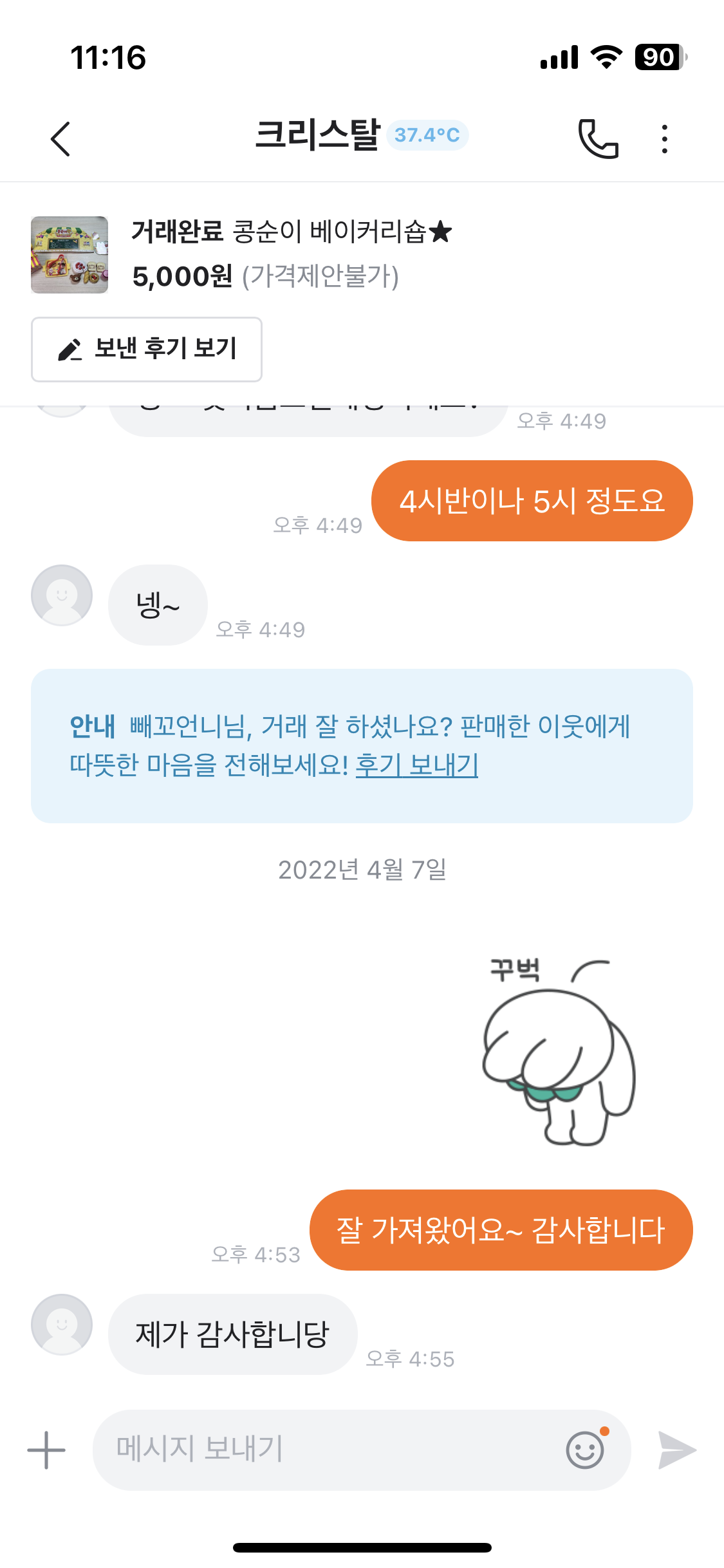This screenshot has width=724, height=1568.
Task: View profile avatar next to 제가 감사합니당
Action: coord(62,1324)
